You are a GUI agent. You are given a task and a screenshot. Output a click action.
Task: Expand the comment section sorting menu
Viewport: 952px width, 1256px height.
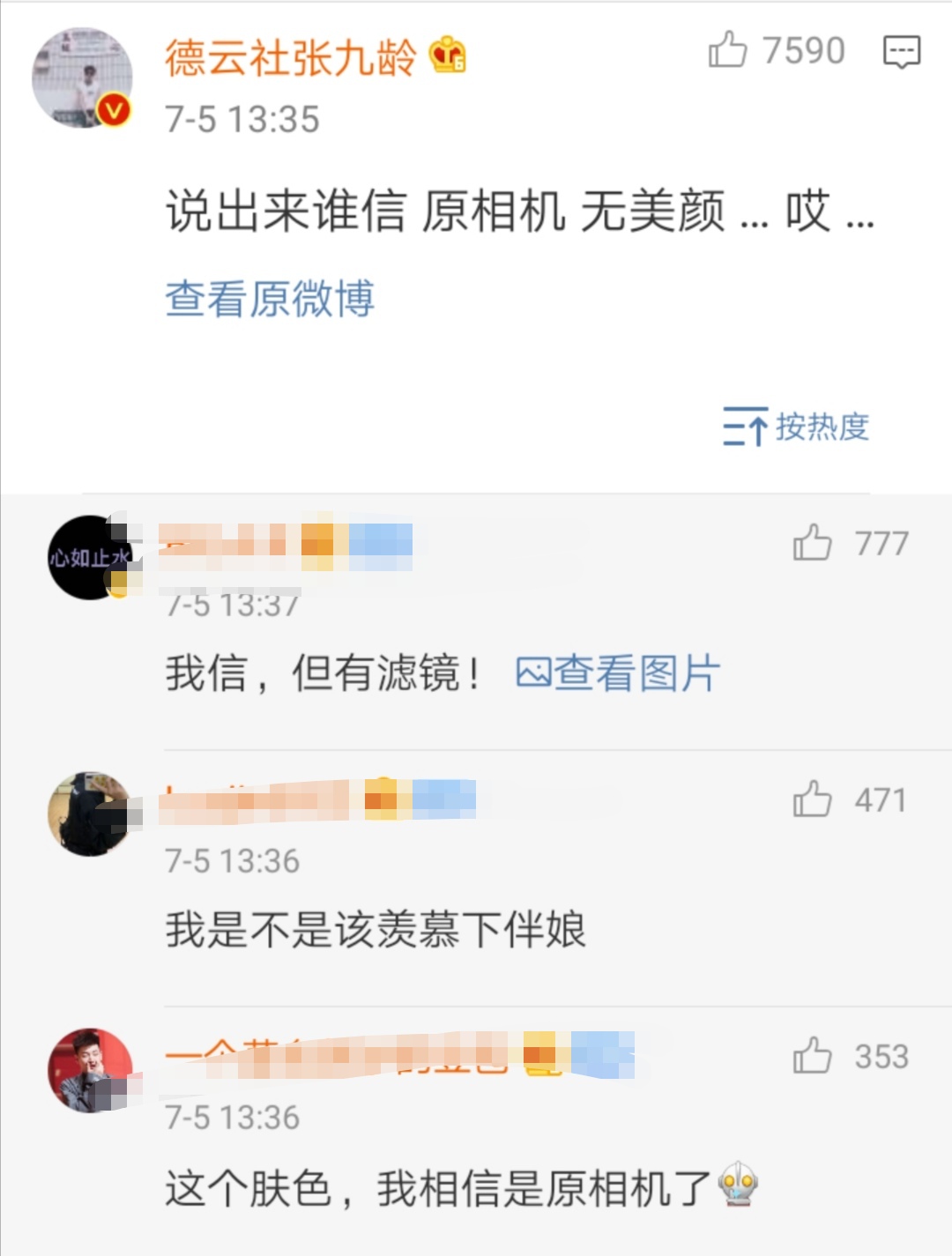click(803, 427)
